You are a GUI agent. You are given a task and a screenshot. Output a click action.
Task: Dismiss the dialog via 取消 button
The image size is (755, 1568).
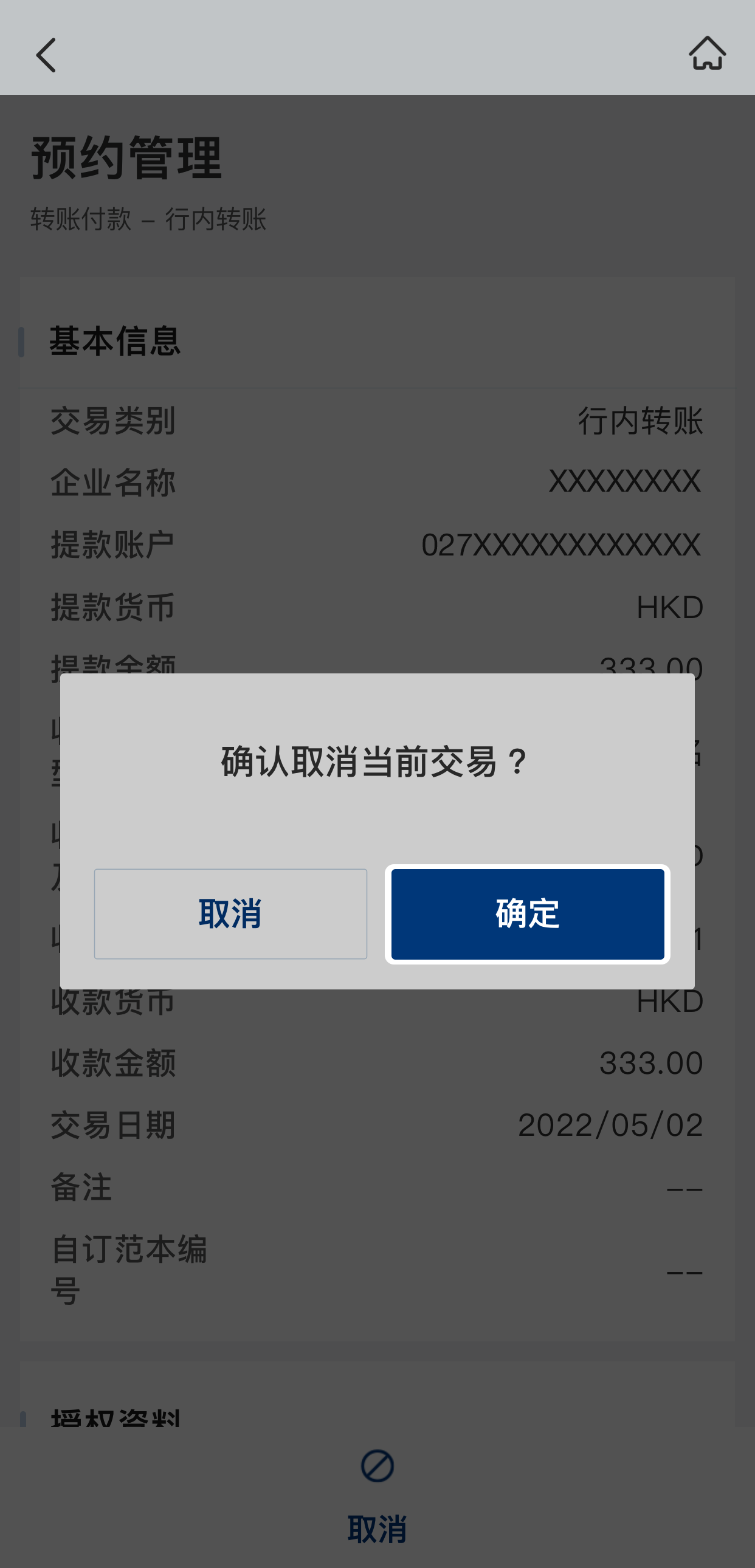click(x=230, y=913)
